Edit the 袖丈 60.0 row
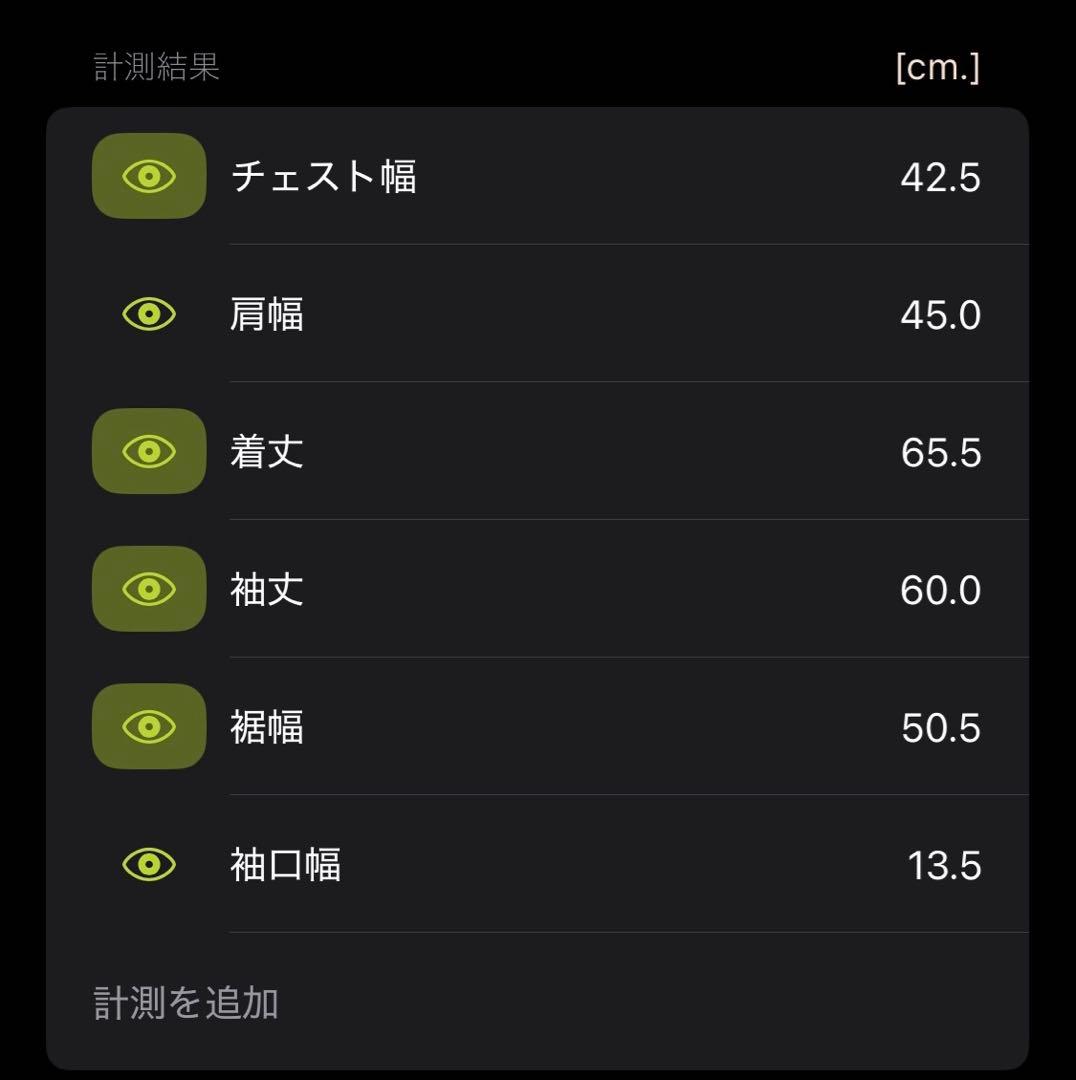1076x1080 pixels. pos(600,590)
